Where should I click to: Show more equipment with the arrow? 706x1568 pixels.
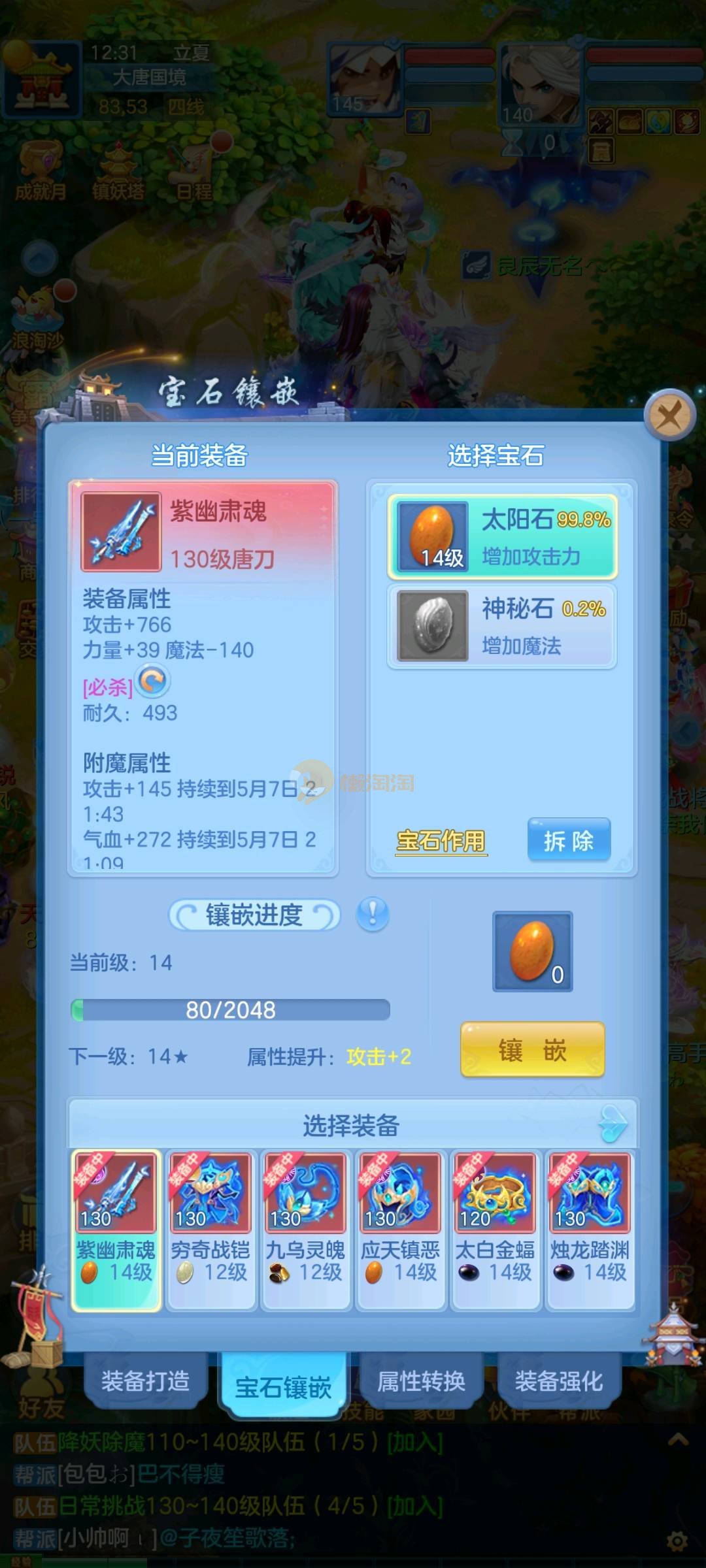tap(613, 1124)
